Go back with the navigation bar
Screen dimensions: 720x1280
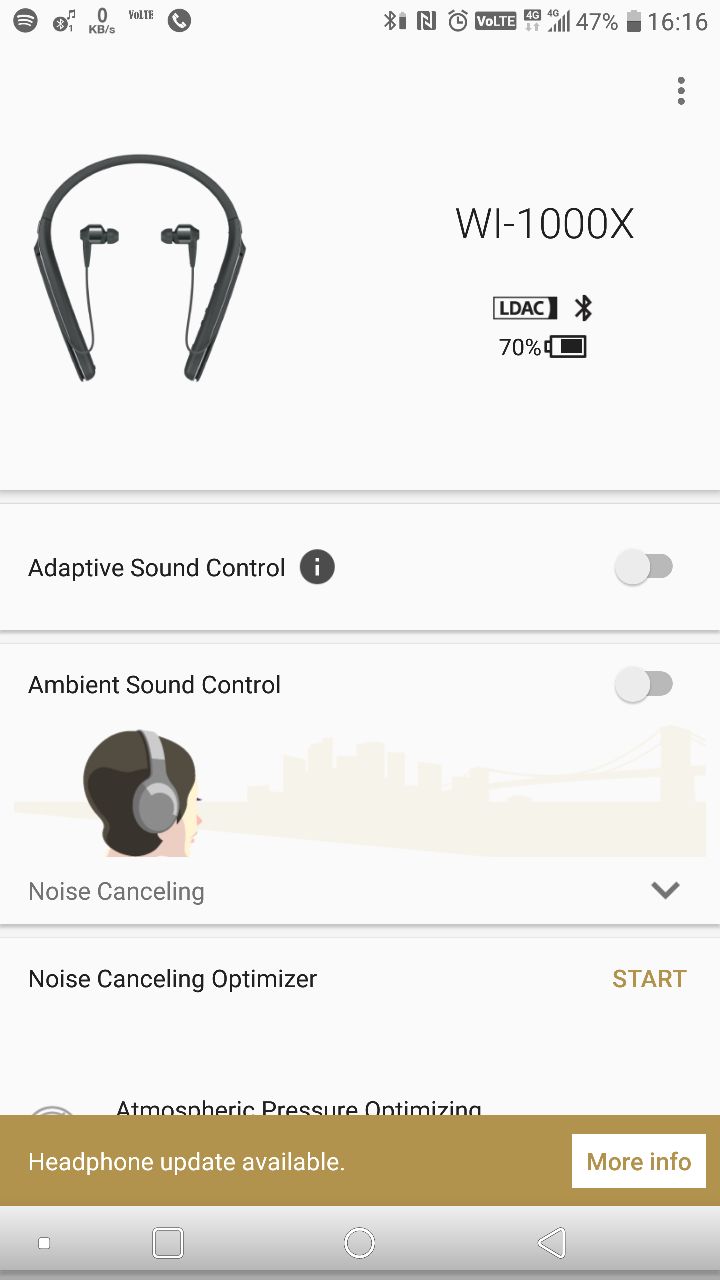[551, 1242]
